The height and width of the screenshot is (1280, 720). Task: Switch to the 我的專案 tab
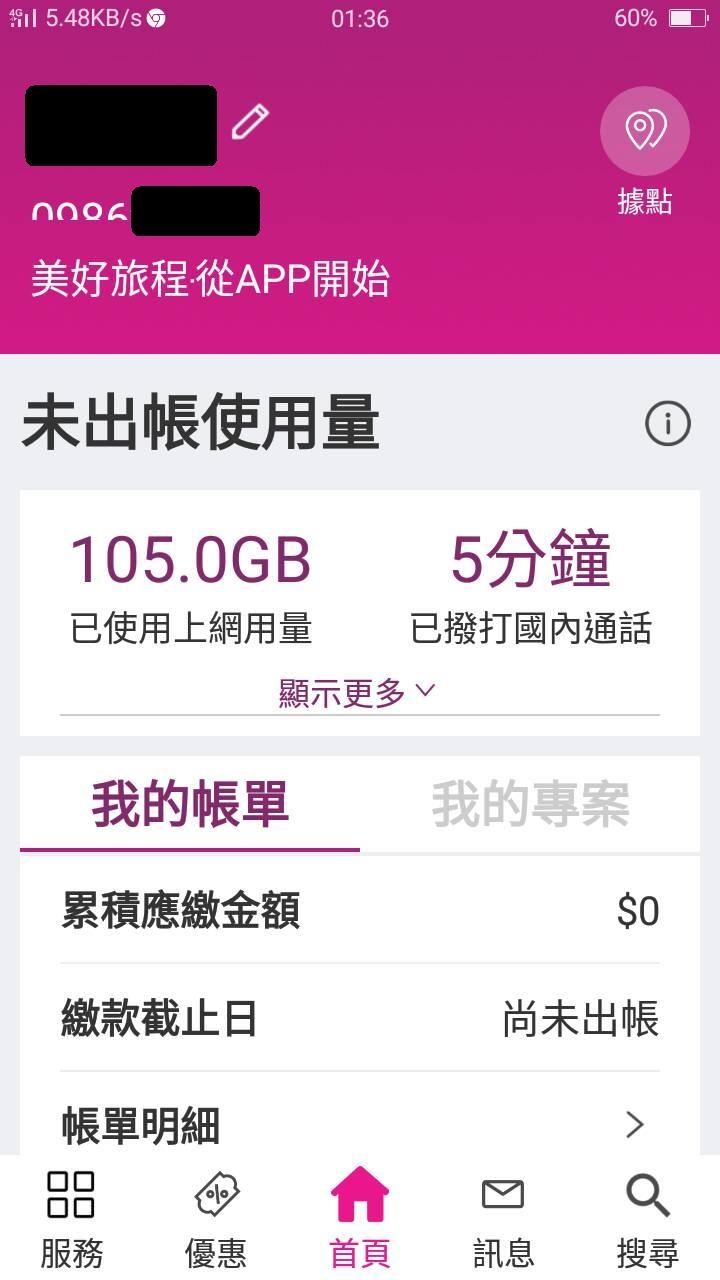[530, 805]
